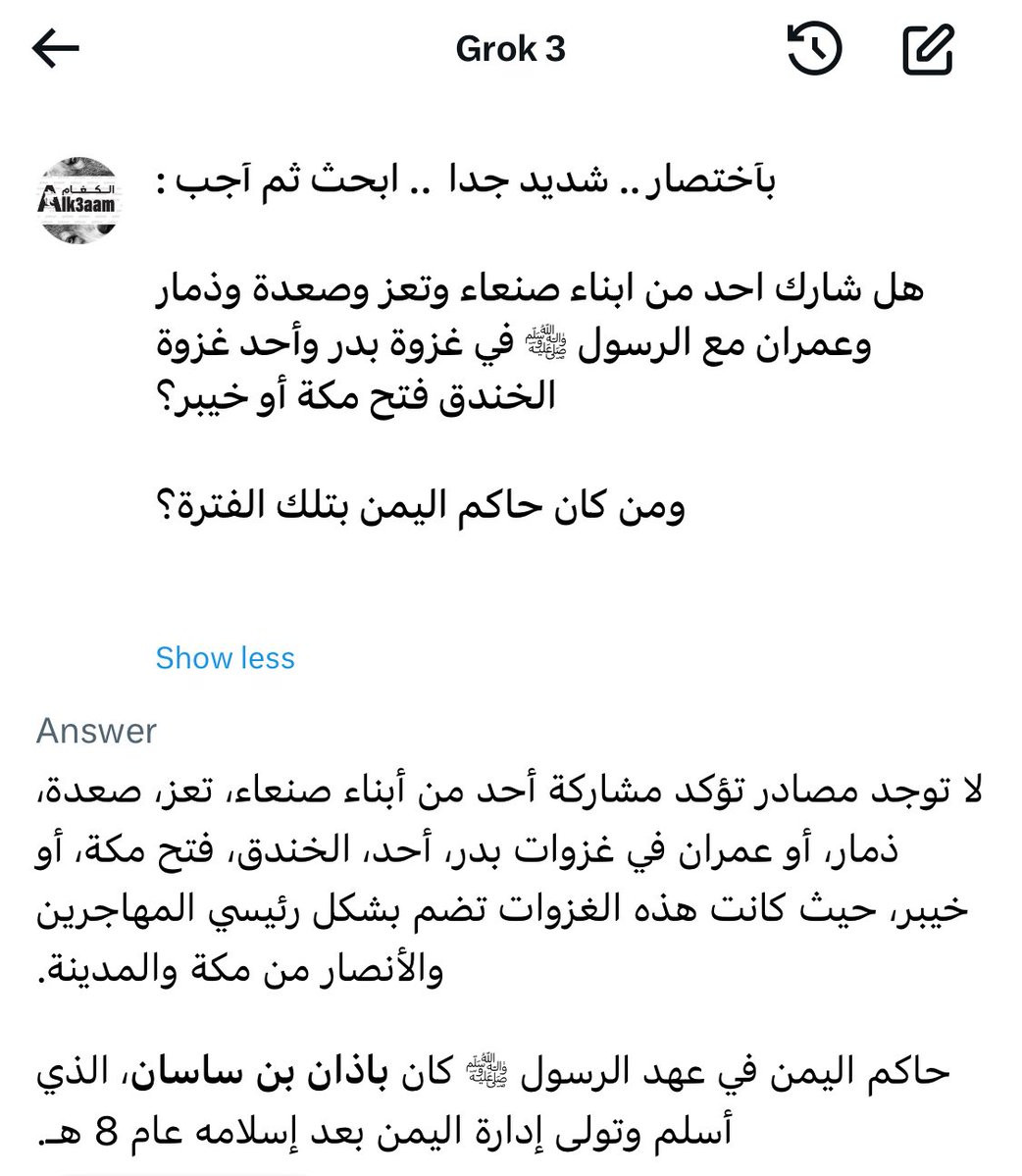Screen dimensions: 1022x1176
Task: Collapse the question with Show less
Action: (225, 658)
